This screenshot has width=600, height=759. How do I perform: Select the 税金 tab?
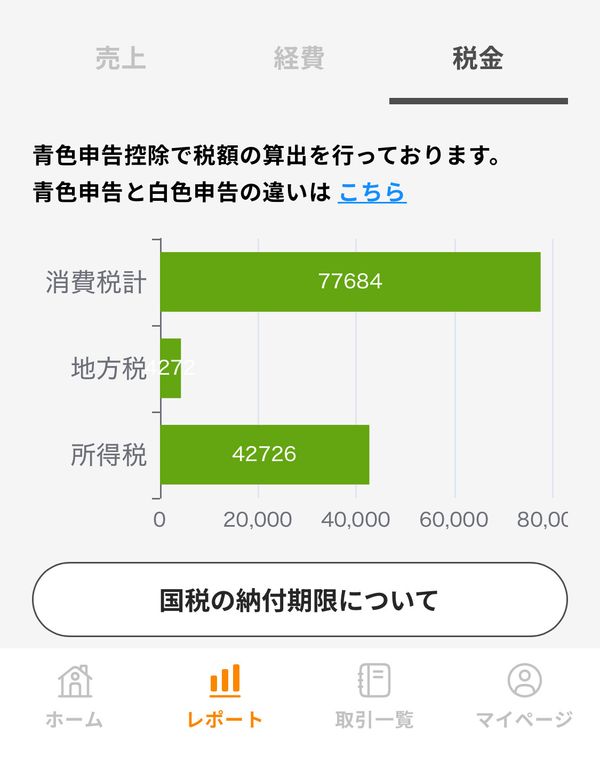coord(478,59)
